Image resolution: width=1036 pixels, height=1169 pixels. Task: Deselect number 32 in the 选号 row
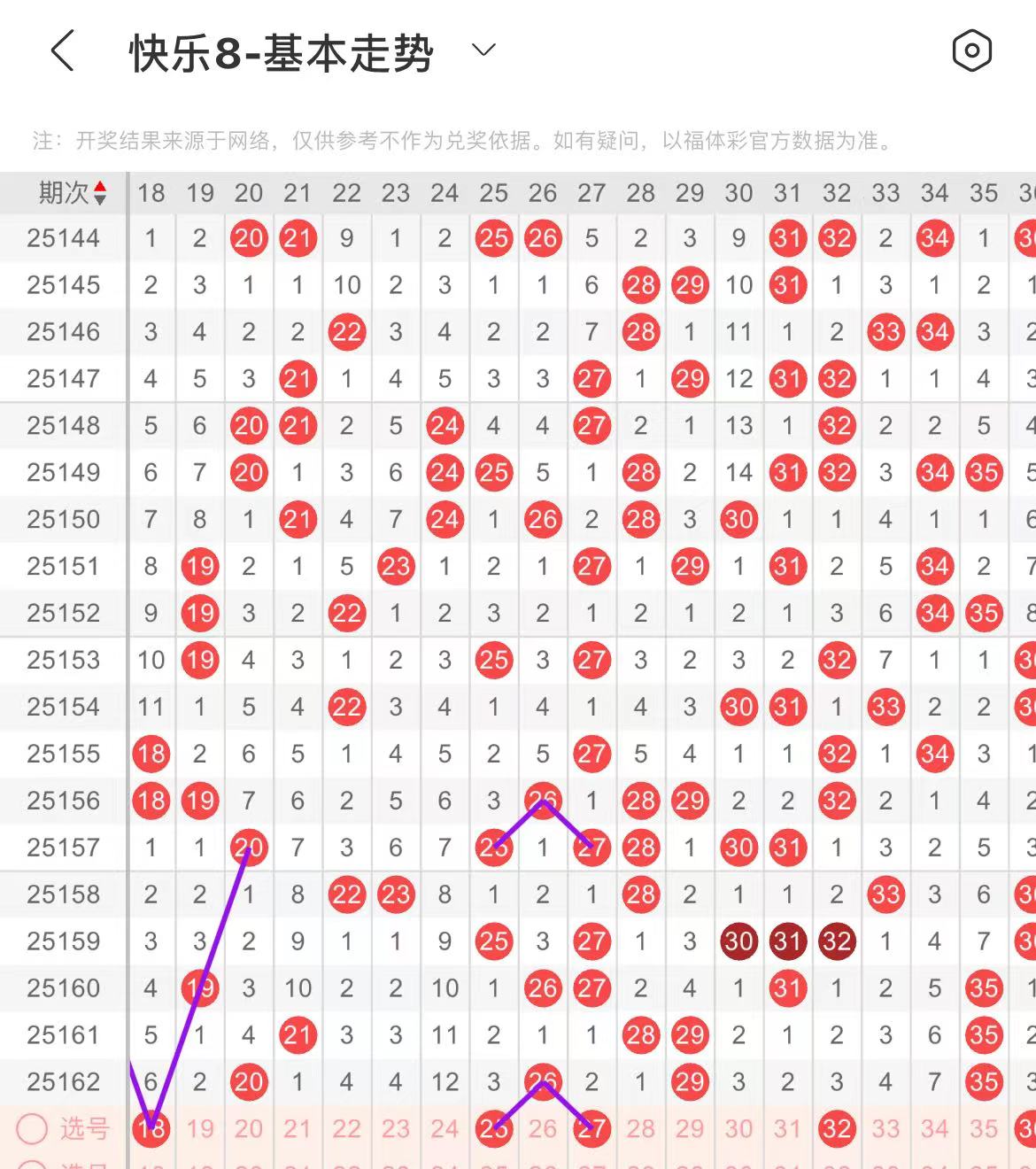[x=837, y=1128]
